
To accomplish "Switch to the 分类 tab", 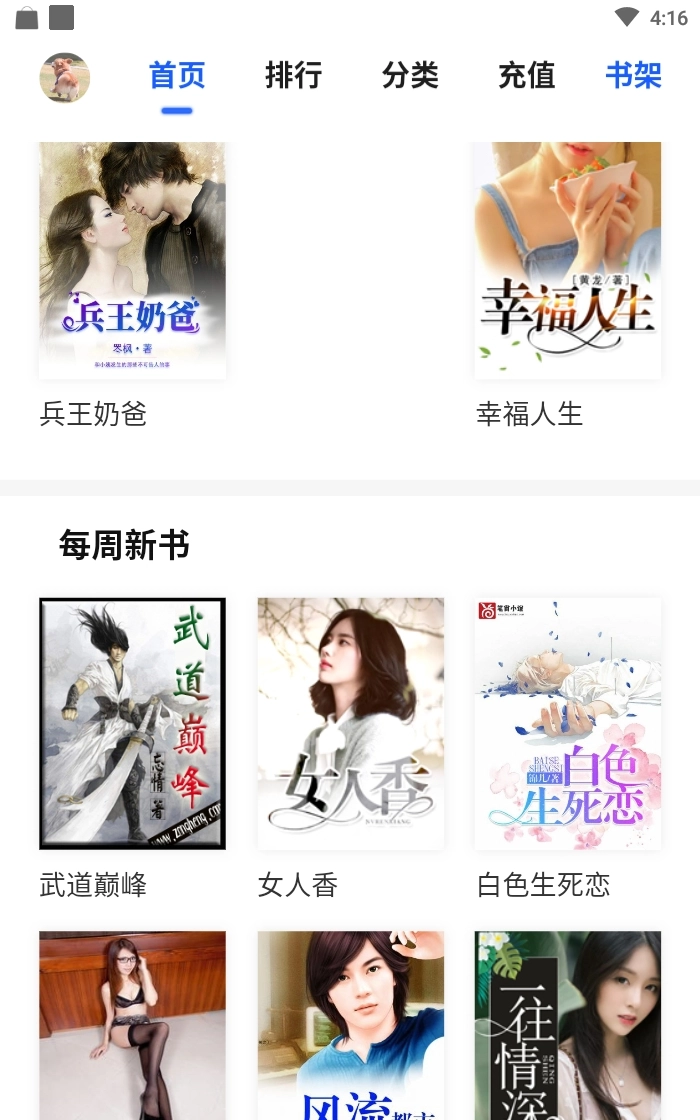I will [x=410, y=75].
